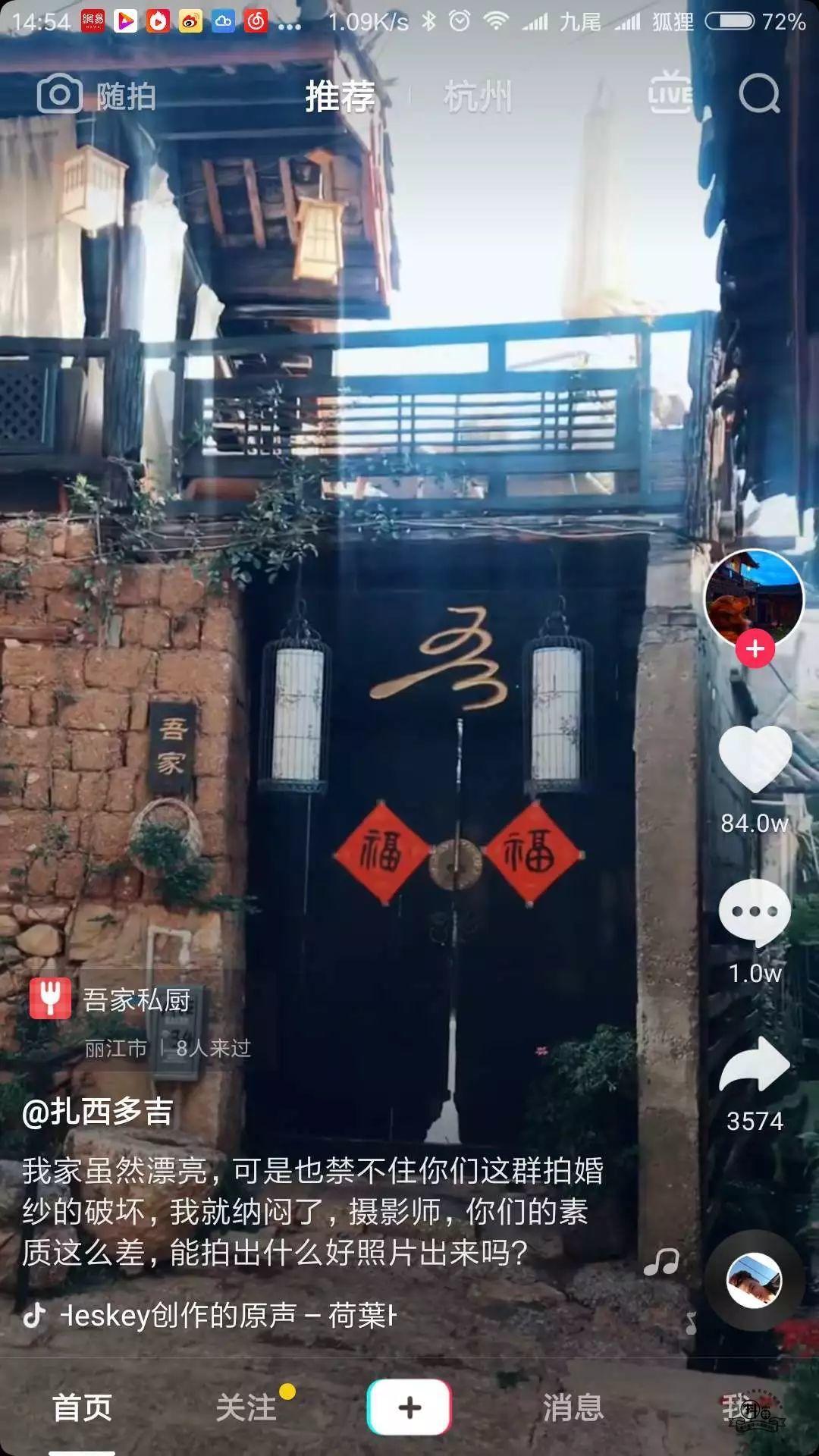Screen dimensions: 819x1456
Task: Follow the creator with red plus
Action: 755,650
